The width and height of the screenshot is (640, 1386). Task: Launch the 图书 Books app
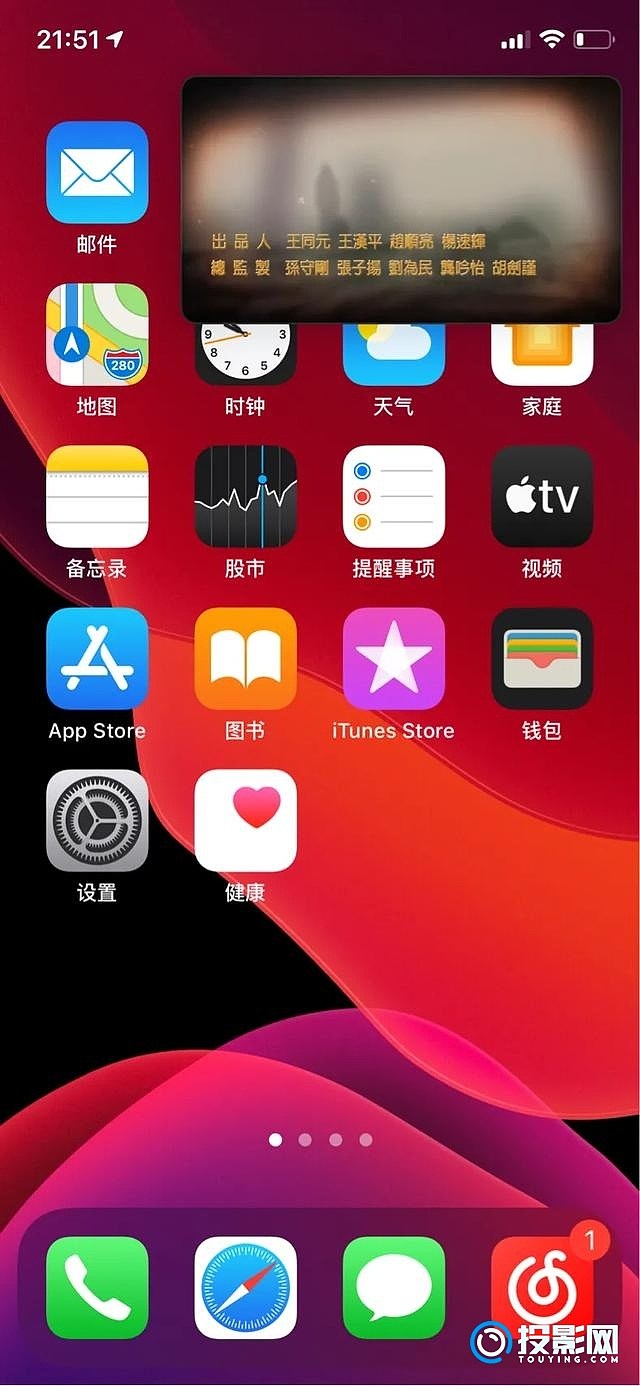[245, 659]
